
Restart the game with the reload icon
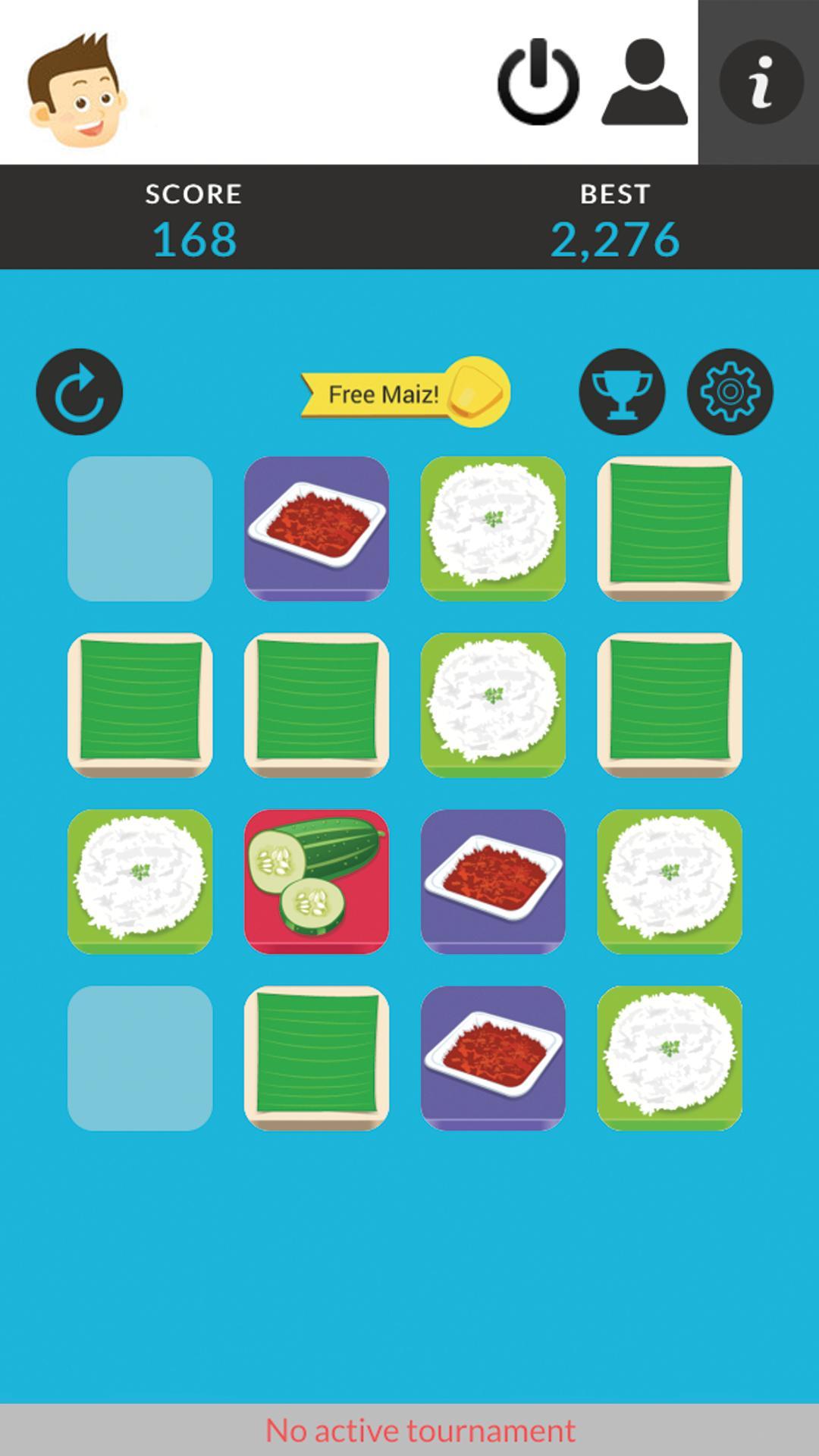click(x=80, y=392)
